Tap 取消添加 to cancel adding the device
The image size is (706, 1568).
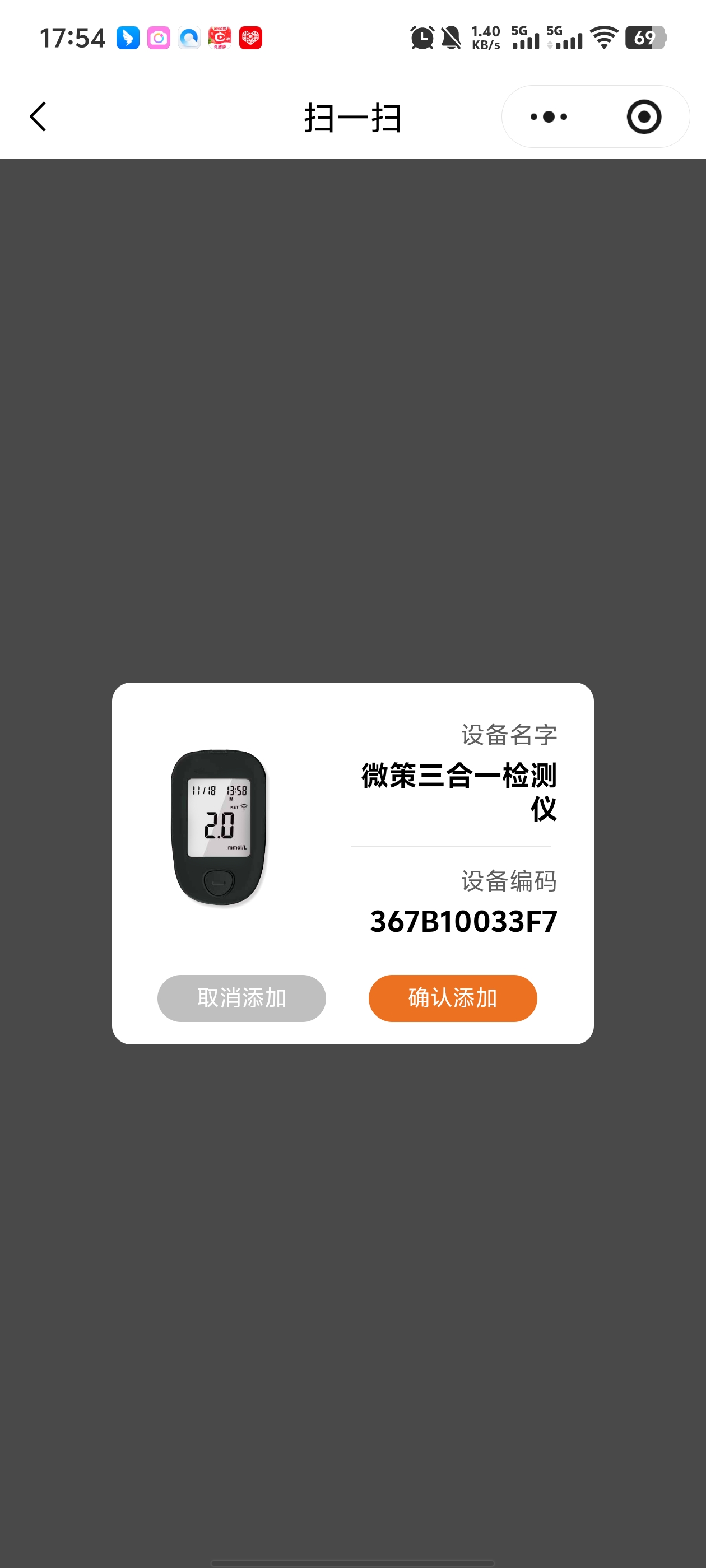tap(241, 998)
